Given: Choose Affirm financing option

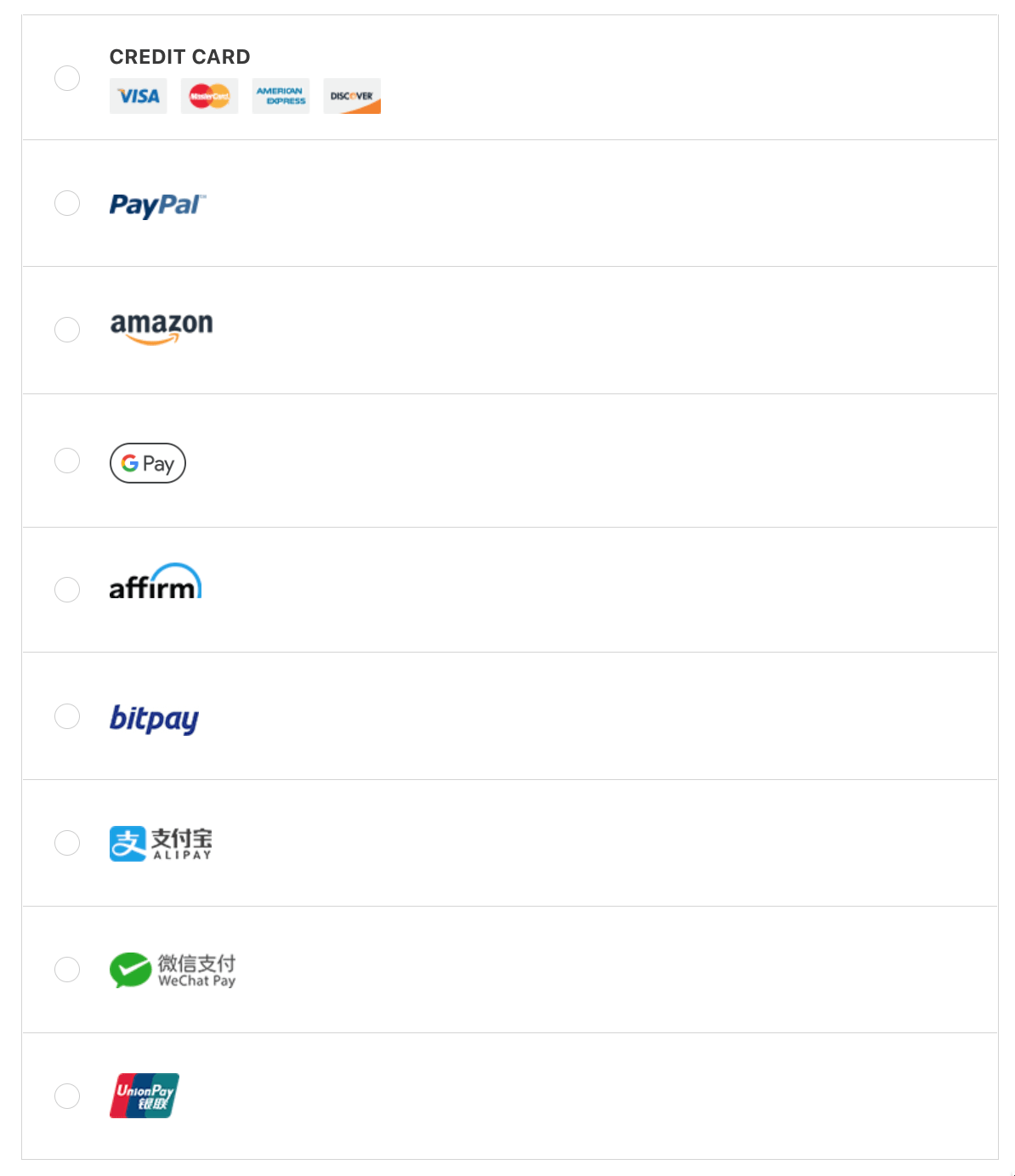Looking at the screenshot, I should pyautogui.click(x=67, y=589).
